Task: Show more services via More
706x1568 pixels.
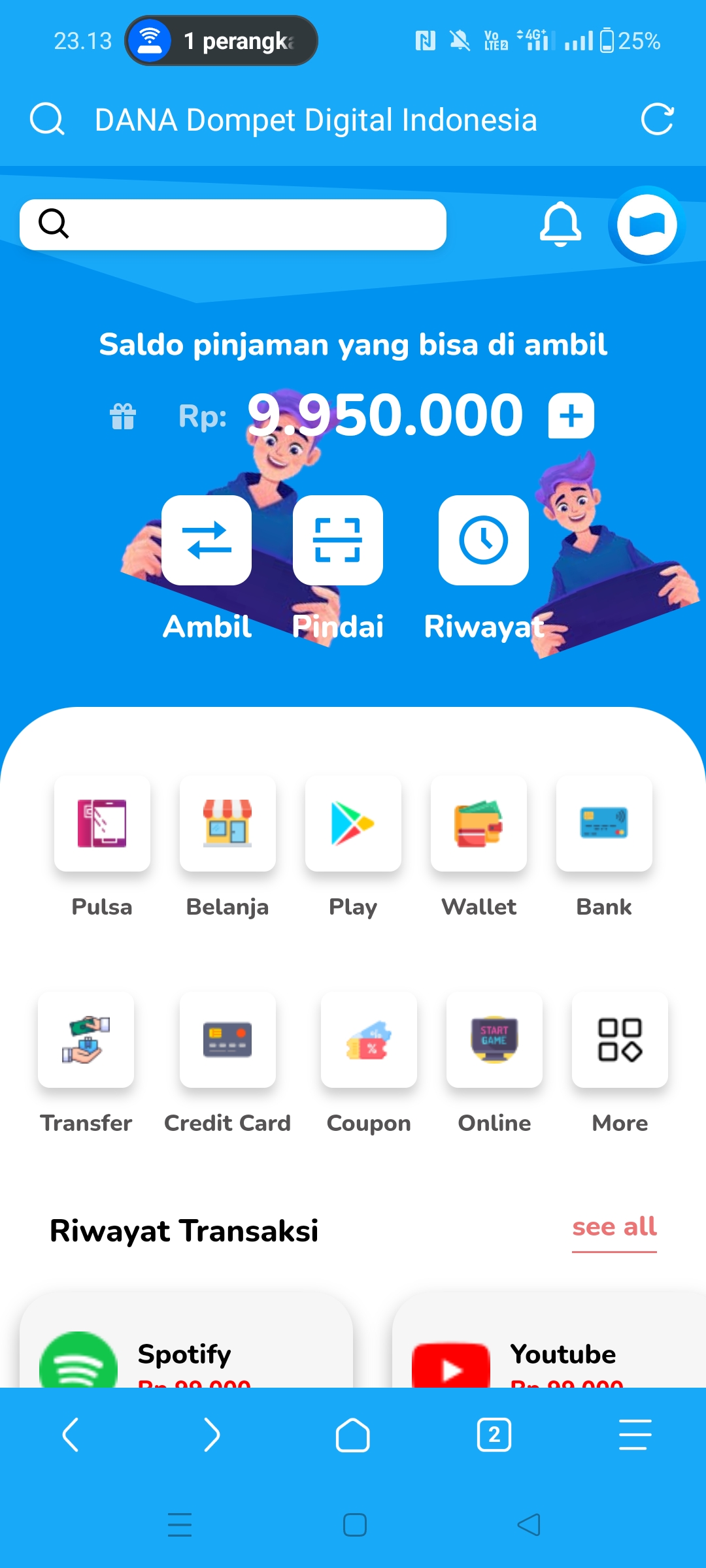Action: pyautogui.click(x=620, y=1039)
